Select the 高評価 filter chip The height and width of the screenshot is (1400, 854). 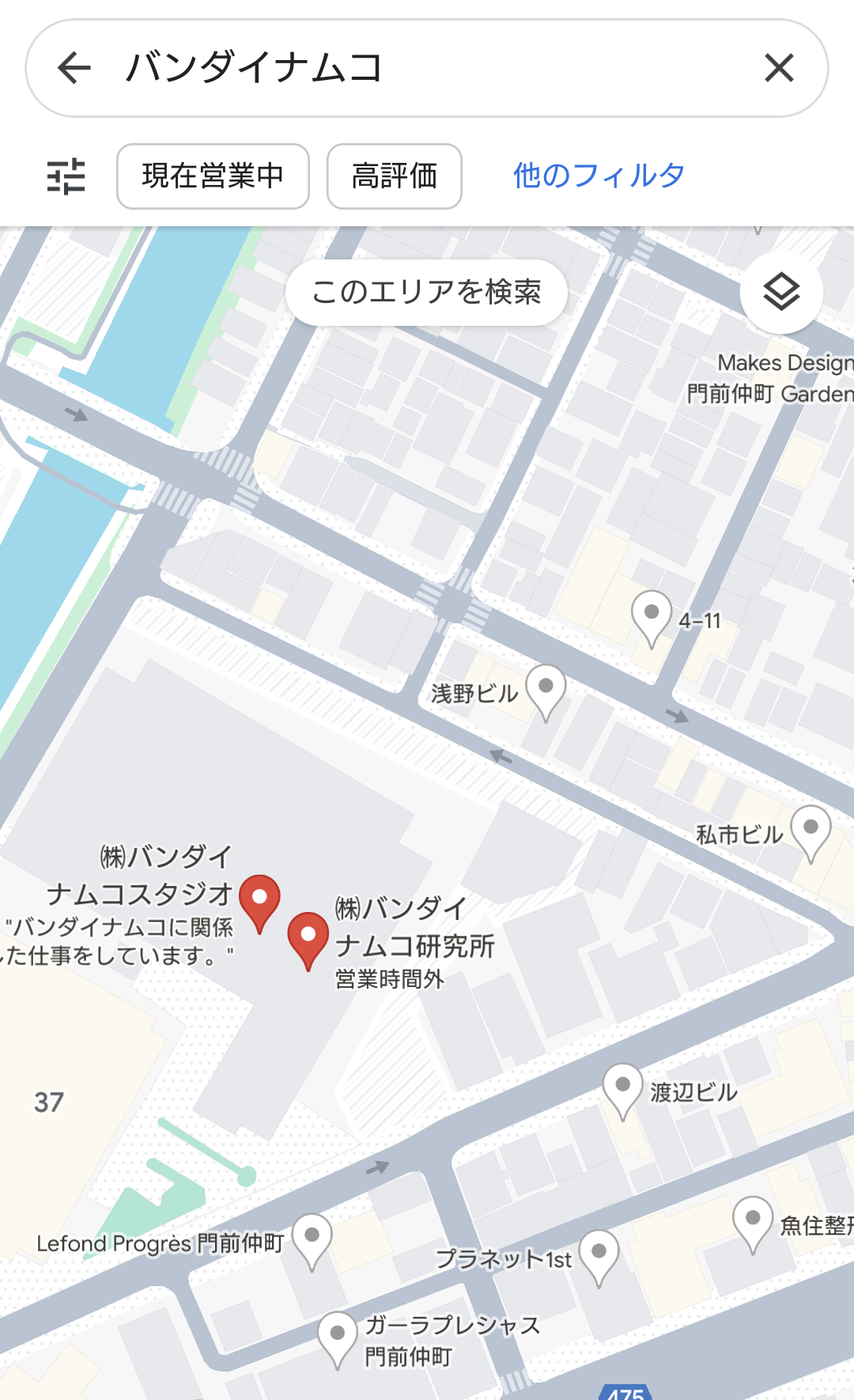click(x=395, y=176)
